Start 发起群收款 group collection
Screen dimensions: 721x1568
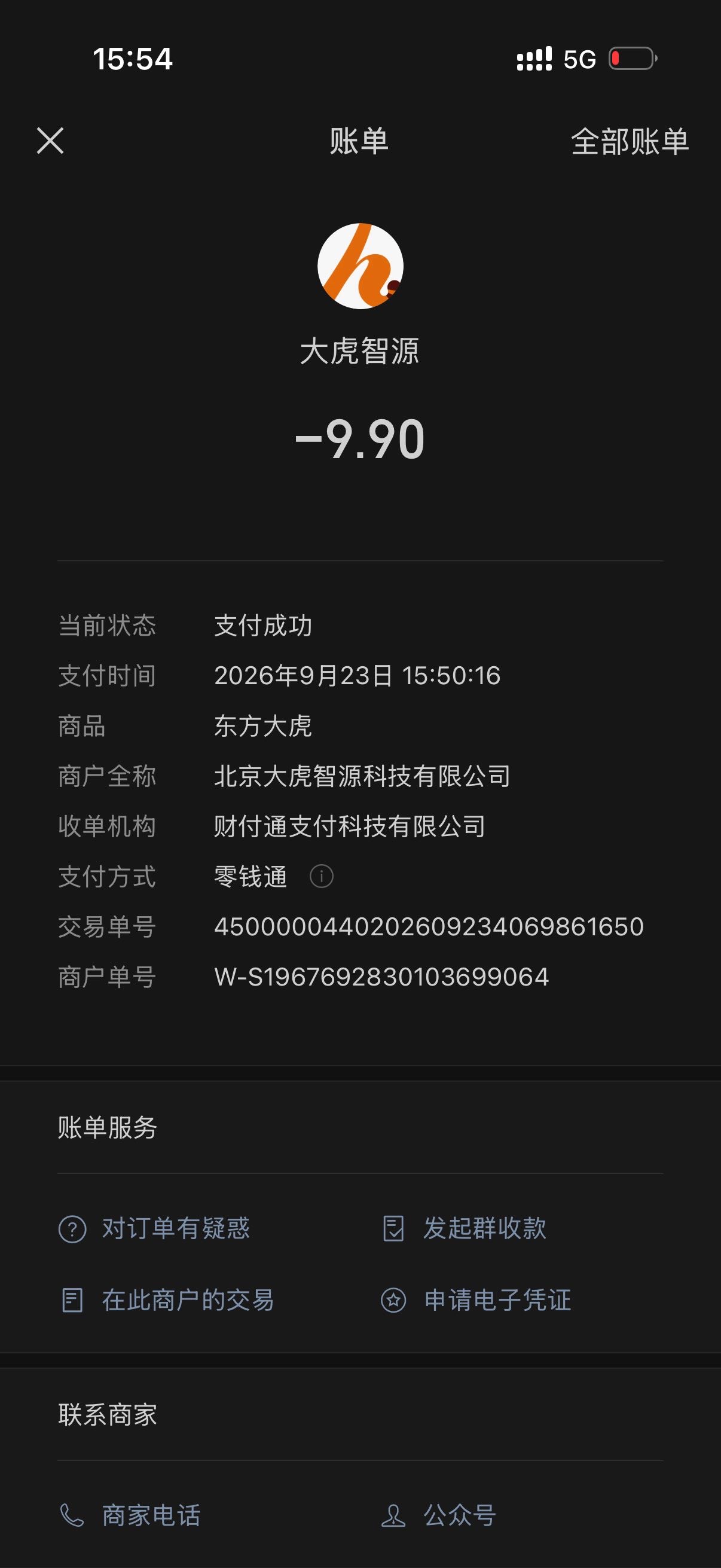pos(464,1228)
